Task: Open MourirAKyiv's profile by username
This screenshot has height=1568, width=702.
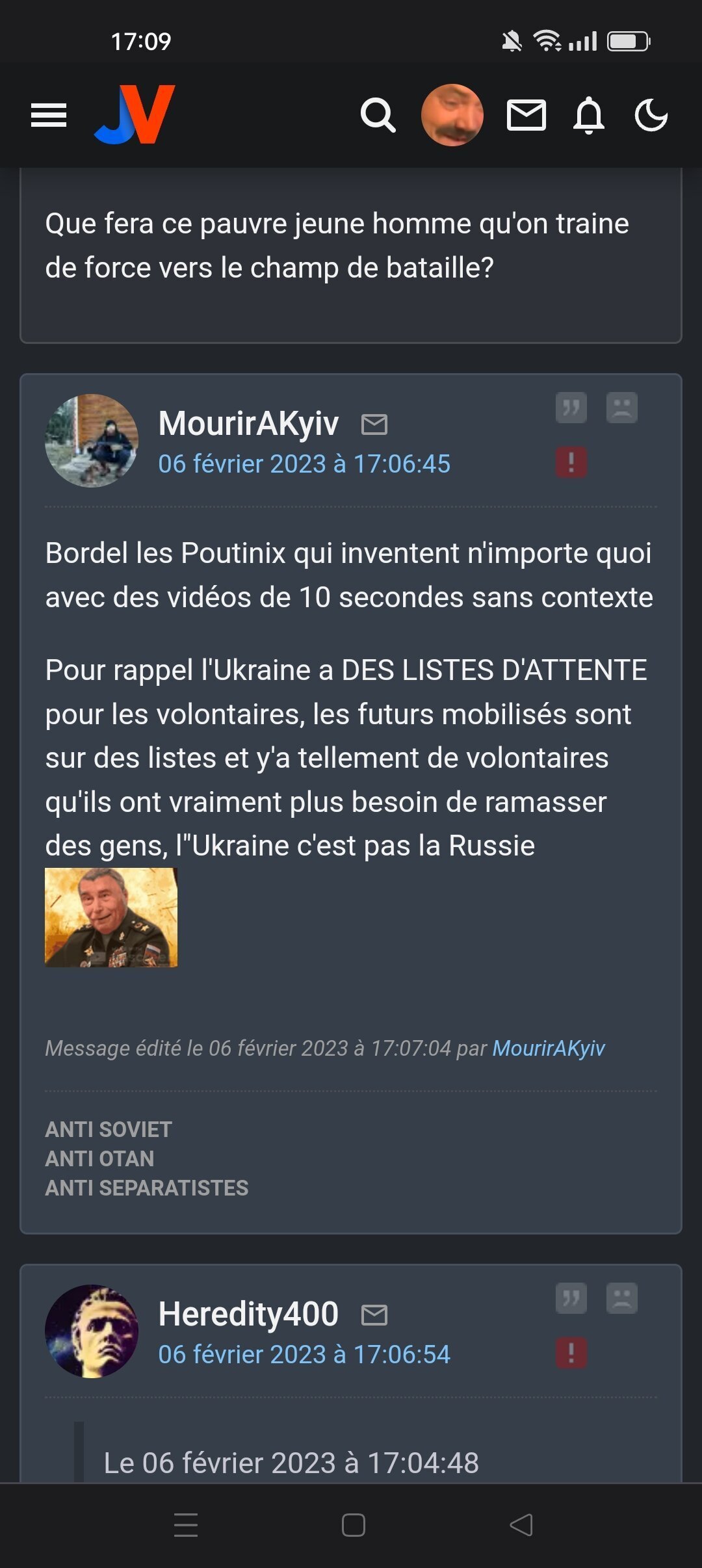Action: pyautogui.click(x=248, y=423)
